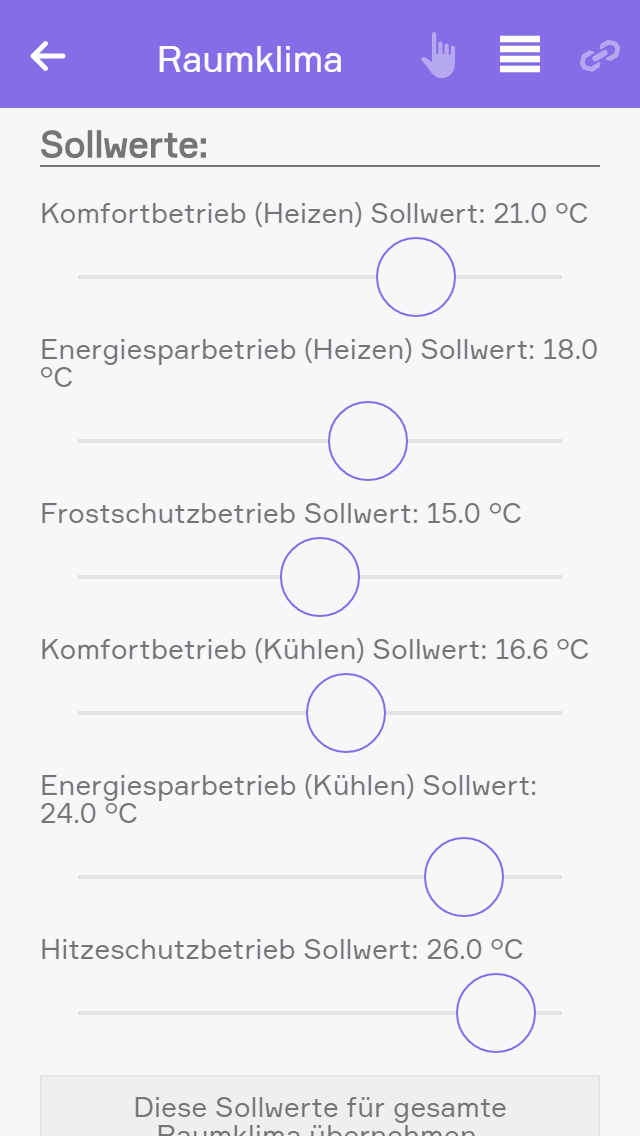Tap the Hitzeschutzbetrieb slider handle
640x1136 pixels.
point(496,1013)
